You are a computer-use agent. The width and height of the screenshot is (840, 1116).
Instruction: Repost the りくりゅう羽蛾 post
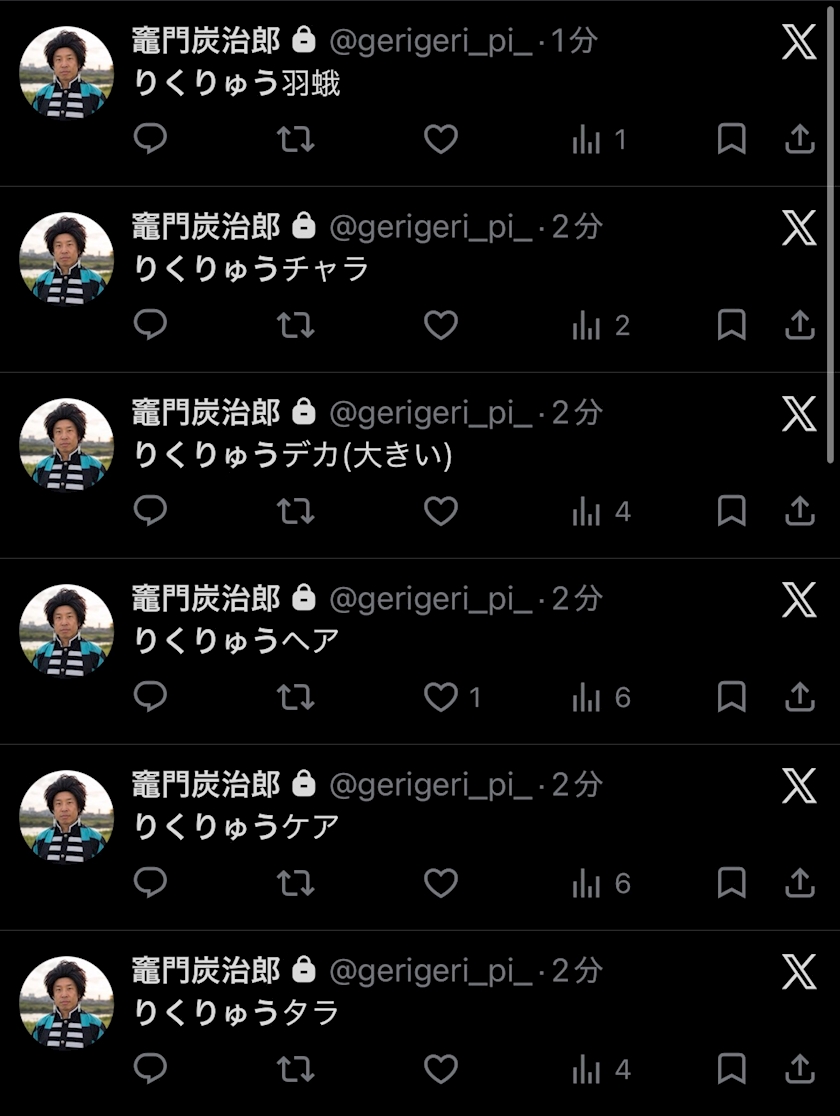[295, 139]
